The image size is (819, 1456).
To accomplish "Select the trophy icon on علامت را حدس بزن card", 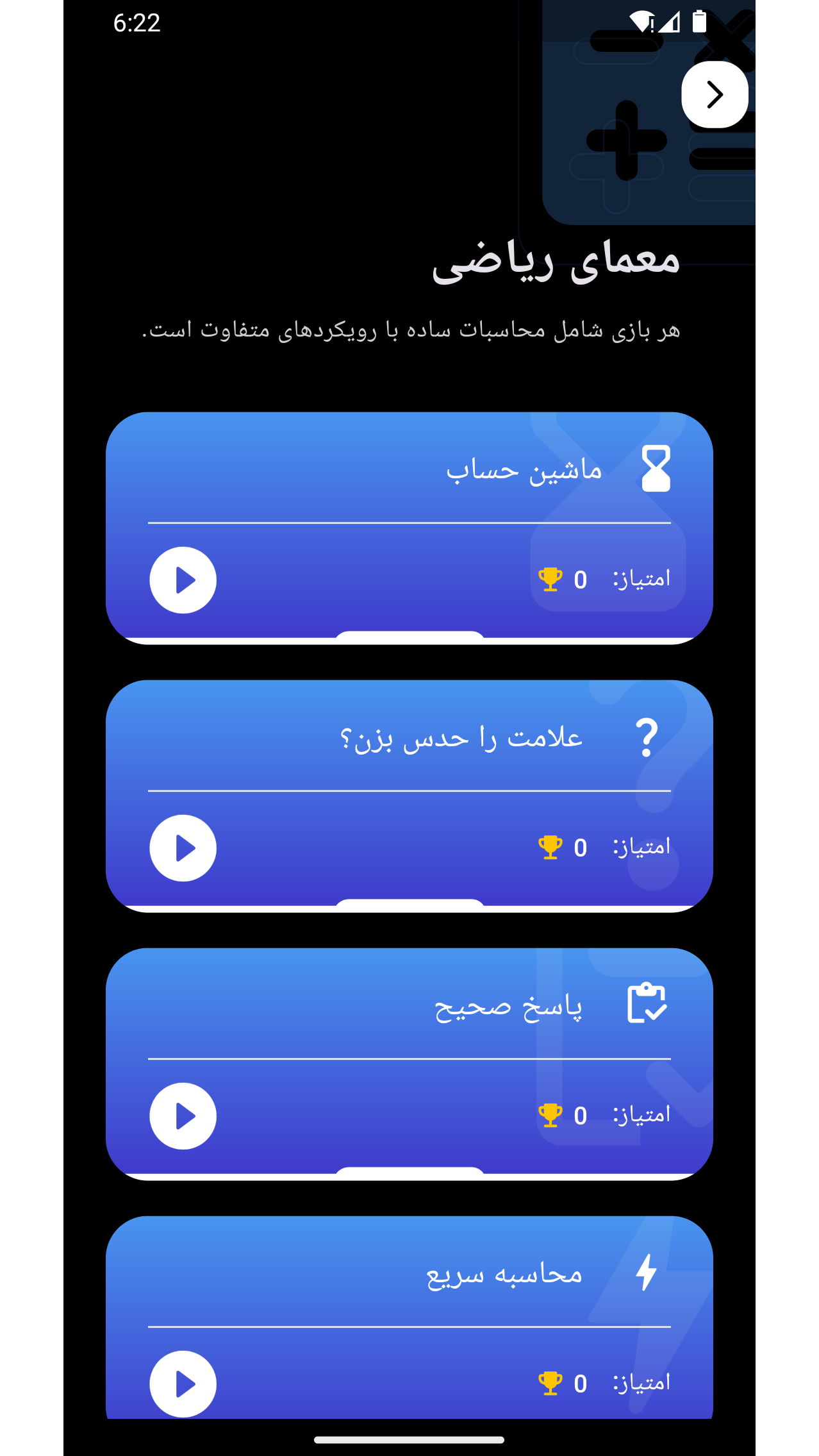I will pyautogui.click(x=550, y=846).
